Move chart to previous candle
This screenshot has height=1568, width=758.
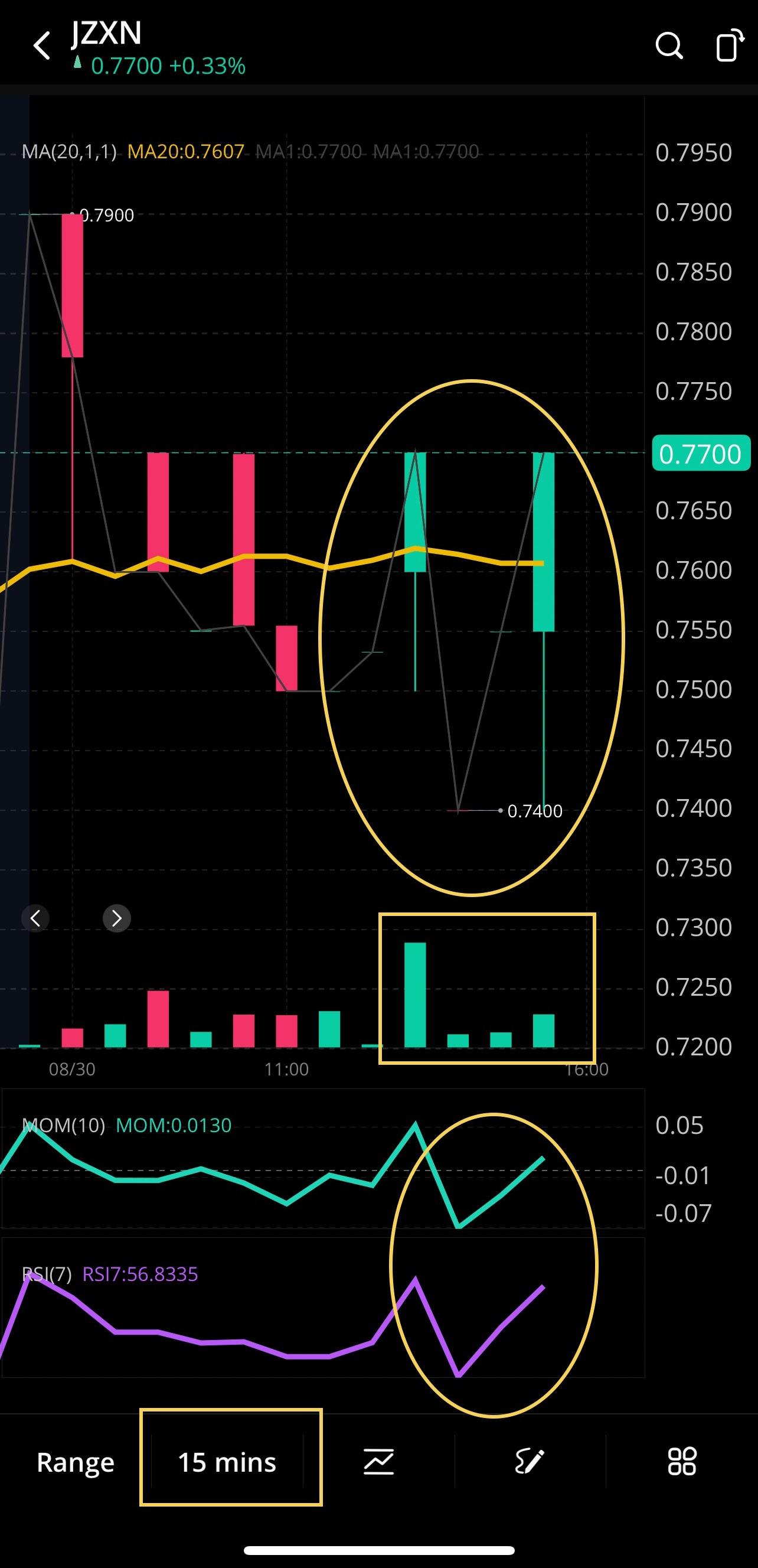click(x=35, y=918)
